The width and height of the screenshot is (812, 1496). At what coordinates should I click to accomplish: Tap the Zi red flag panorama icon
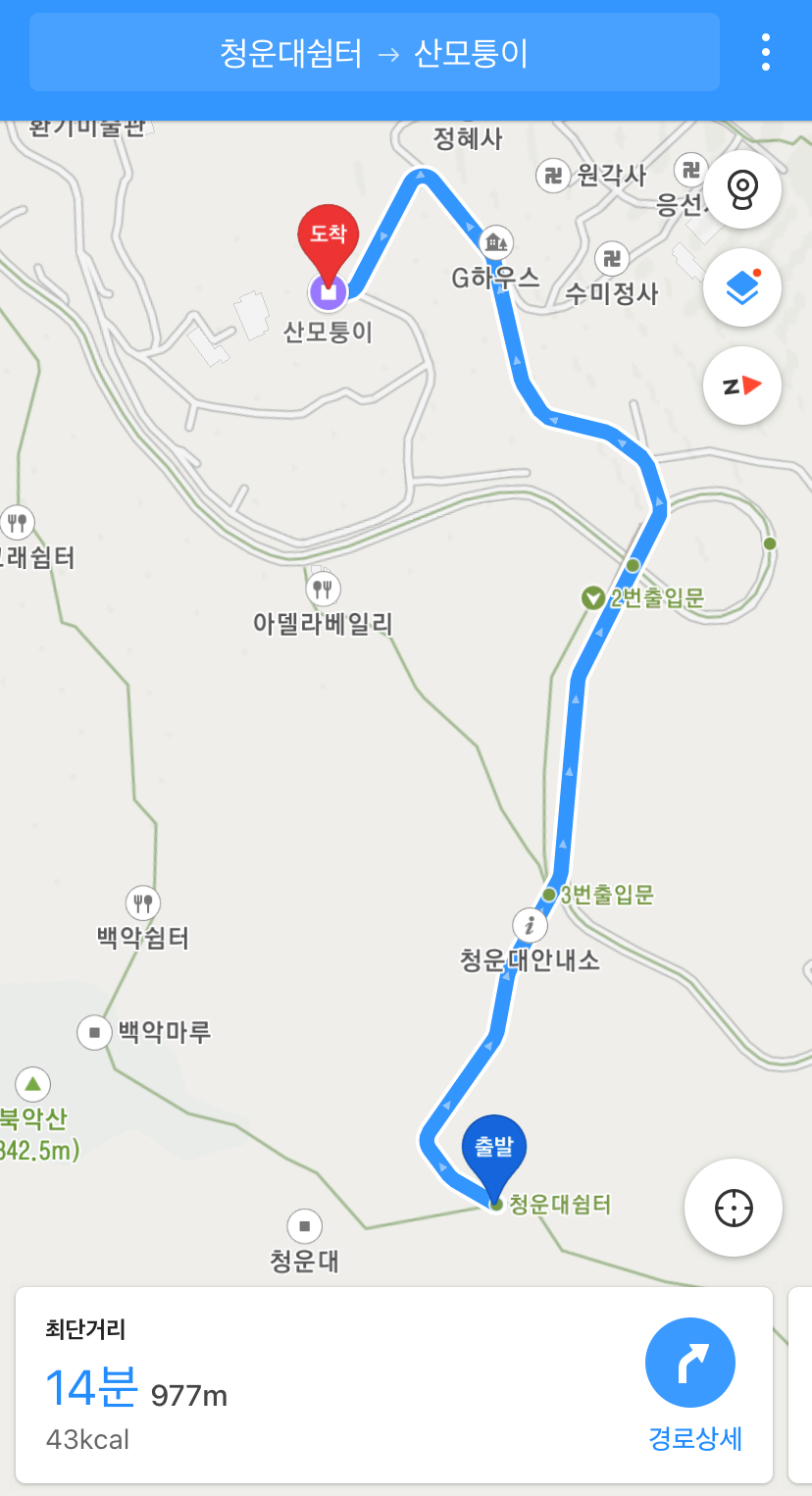click(742, 386)
